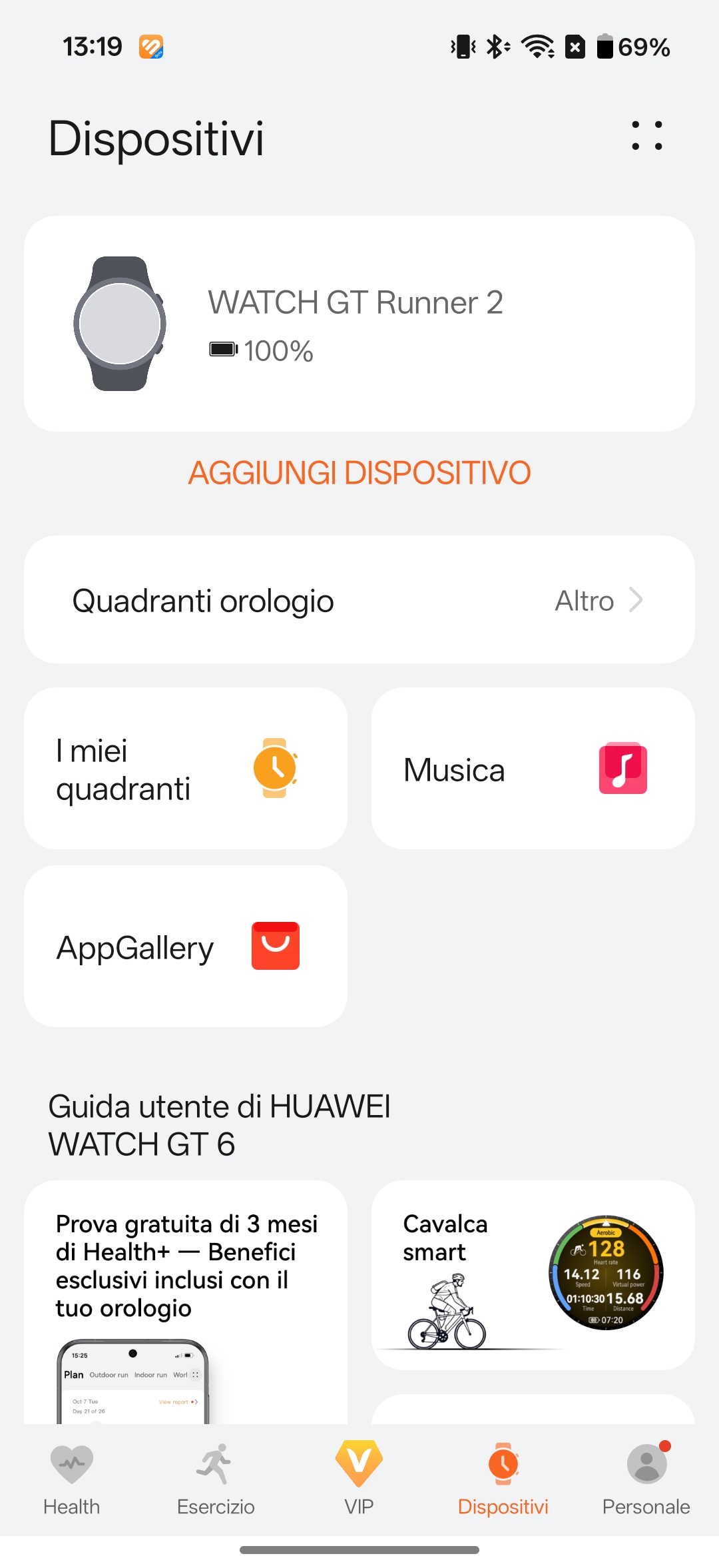This screenshot has width=719, height=1568.
Task: Launch AppGallery from its card
Action: tap(186, 947)
